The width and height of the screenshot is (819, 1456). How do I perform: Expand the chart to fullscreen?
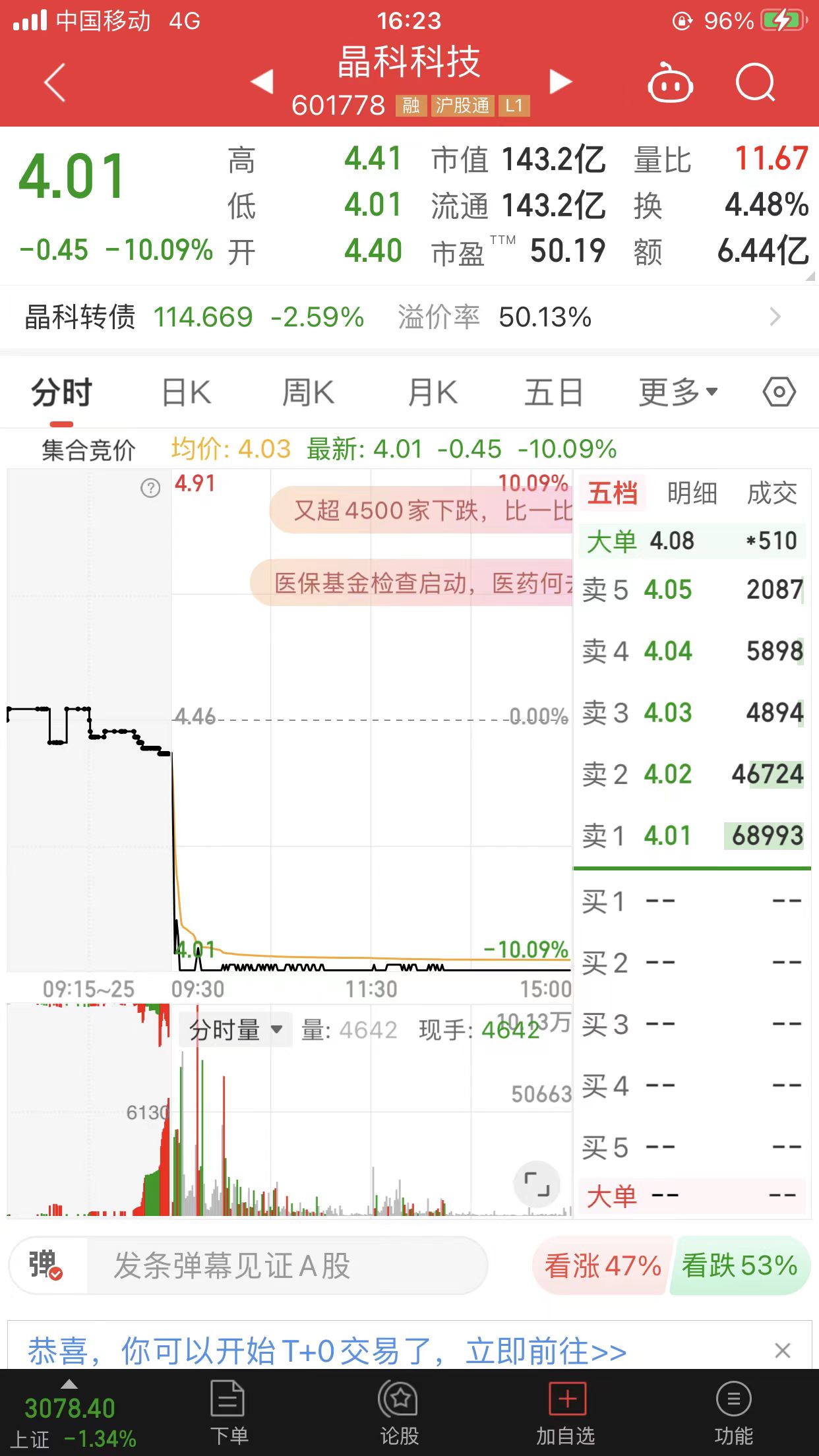[x=537, y=1184]
